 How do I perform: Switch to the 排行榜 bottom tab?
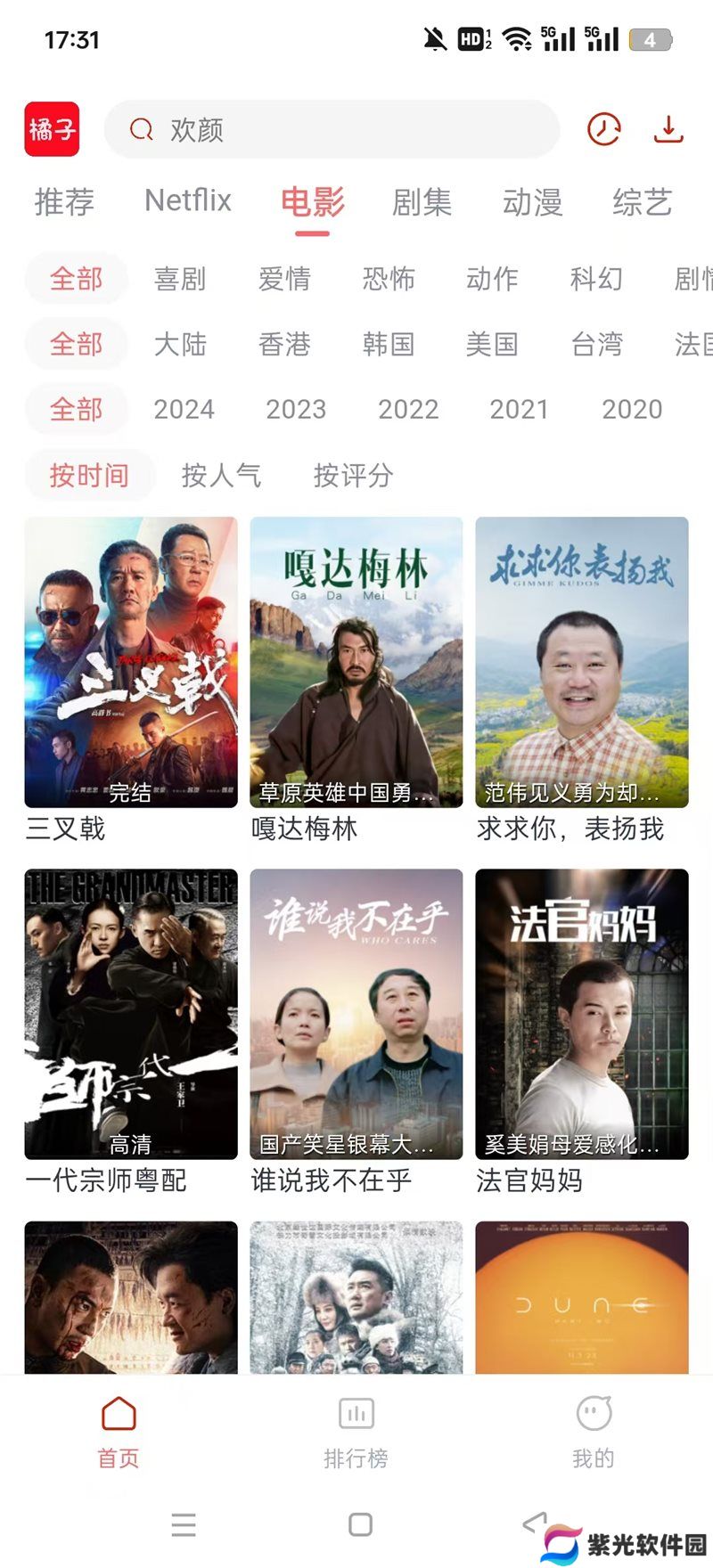356,1431
